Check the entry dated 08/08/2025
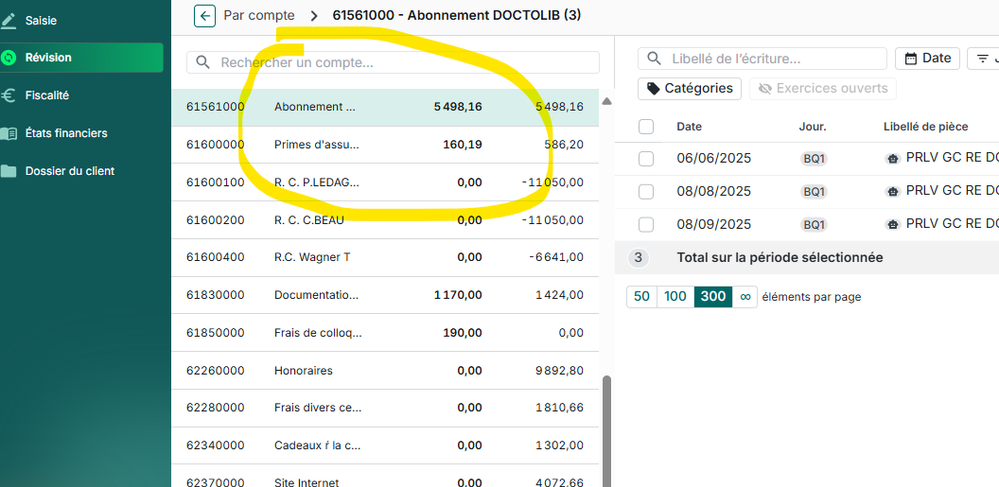 click(646, 191)
